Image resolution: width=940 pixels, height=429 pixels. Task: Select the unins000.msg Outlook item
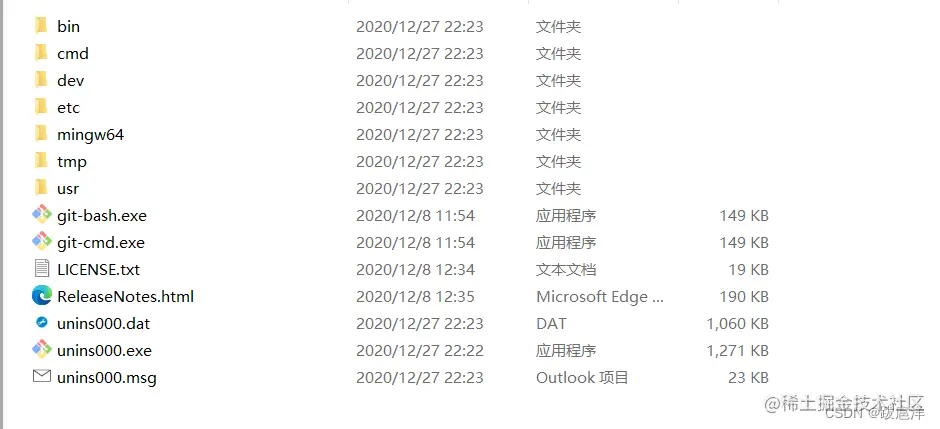click(106, 377)
